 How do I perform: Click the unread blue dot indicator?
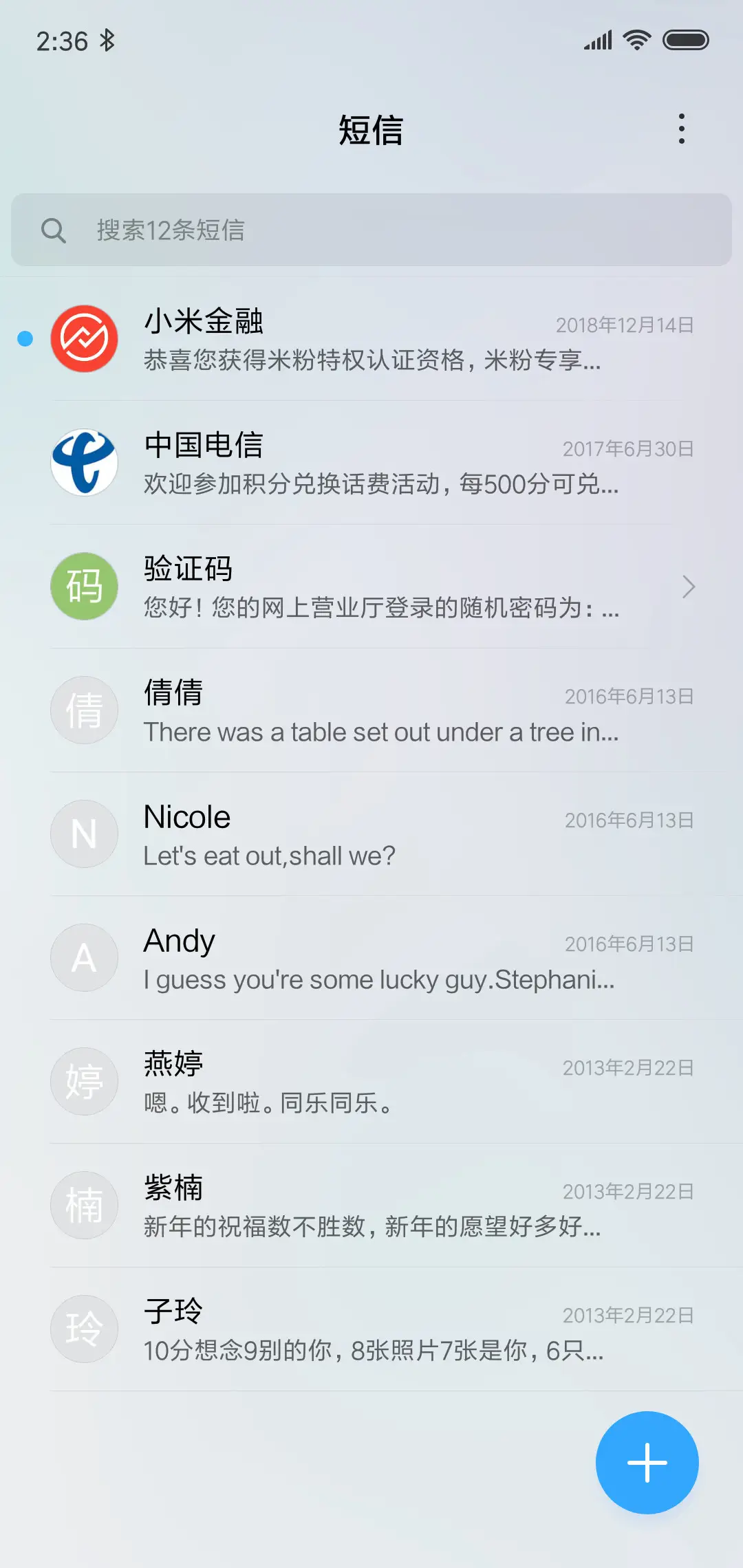click(x=25, y=338)
